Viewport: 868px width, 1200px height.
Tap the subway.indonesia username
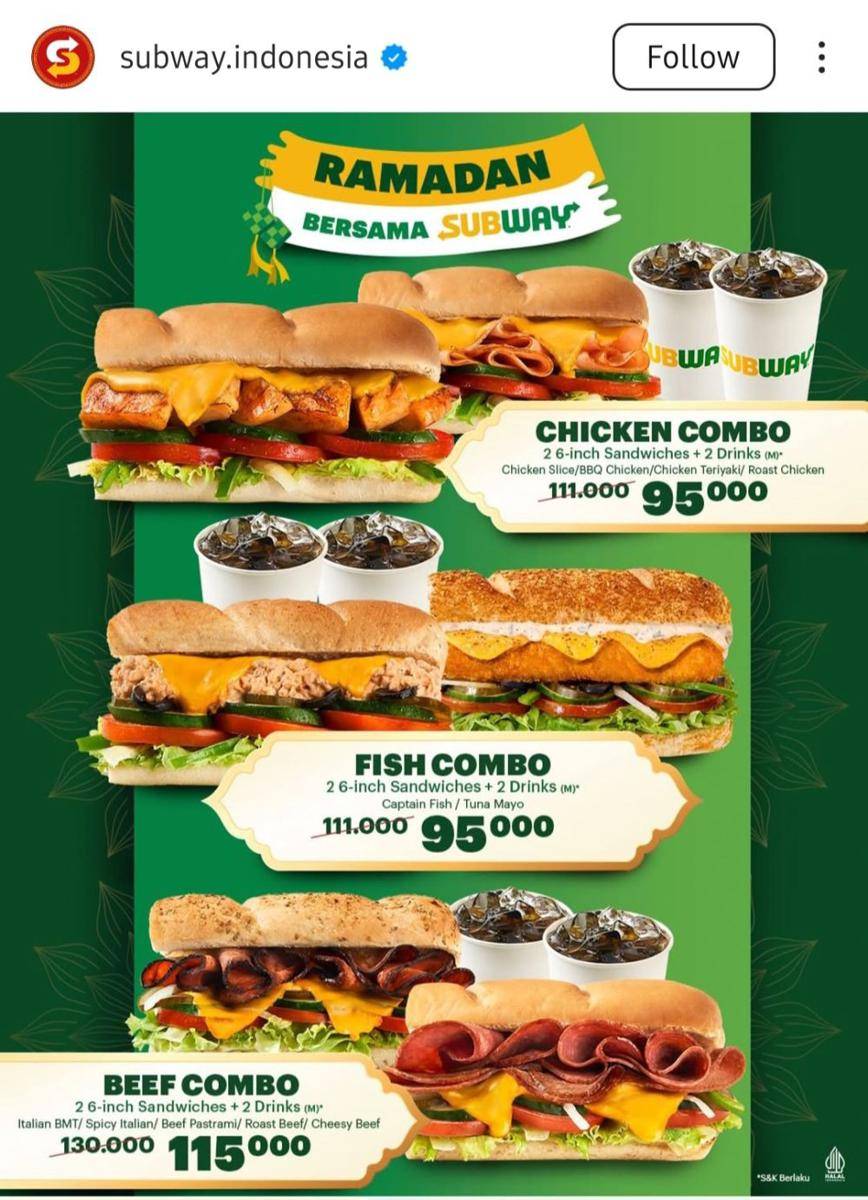244,57
